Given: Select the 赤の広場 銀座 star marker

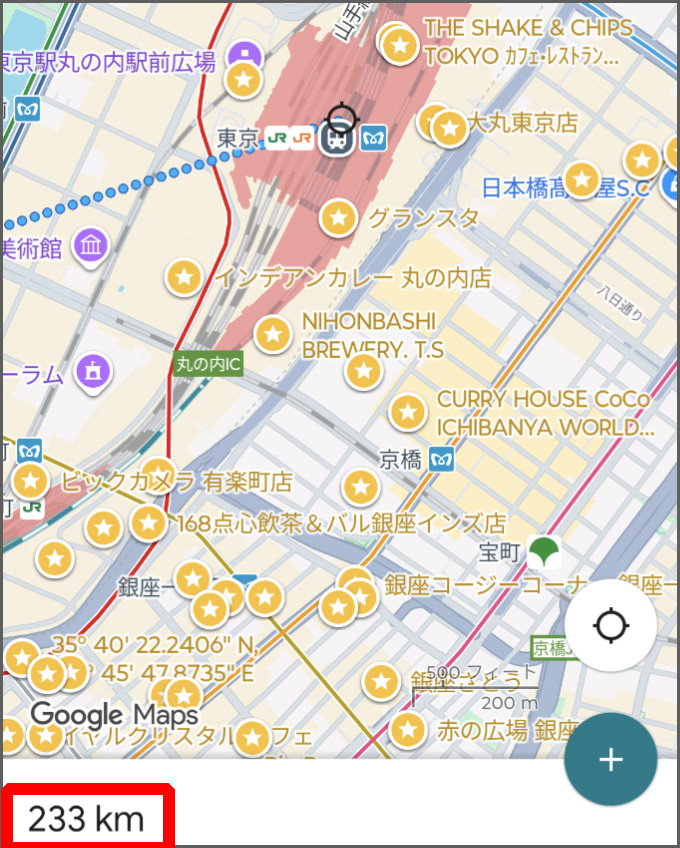Looking at the screenshot, I should [407, 730].
